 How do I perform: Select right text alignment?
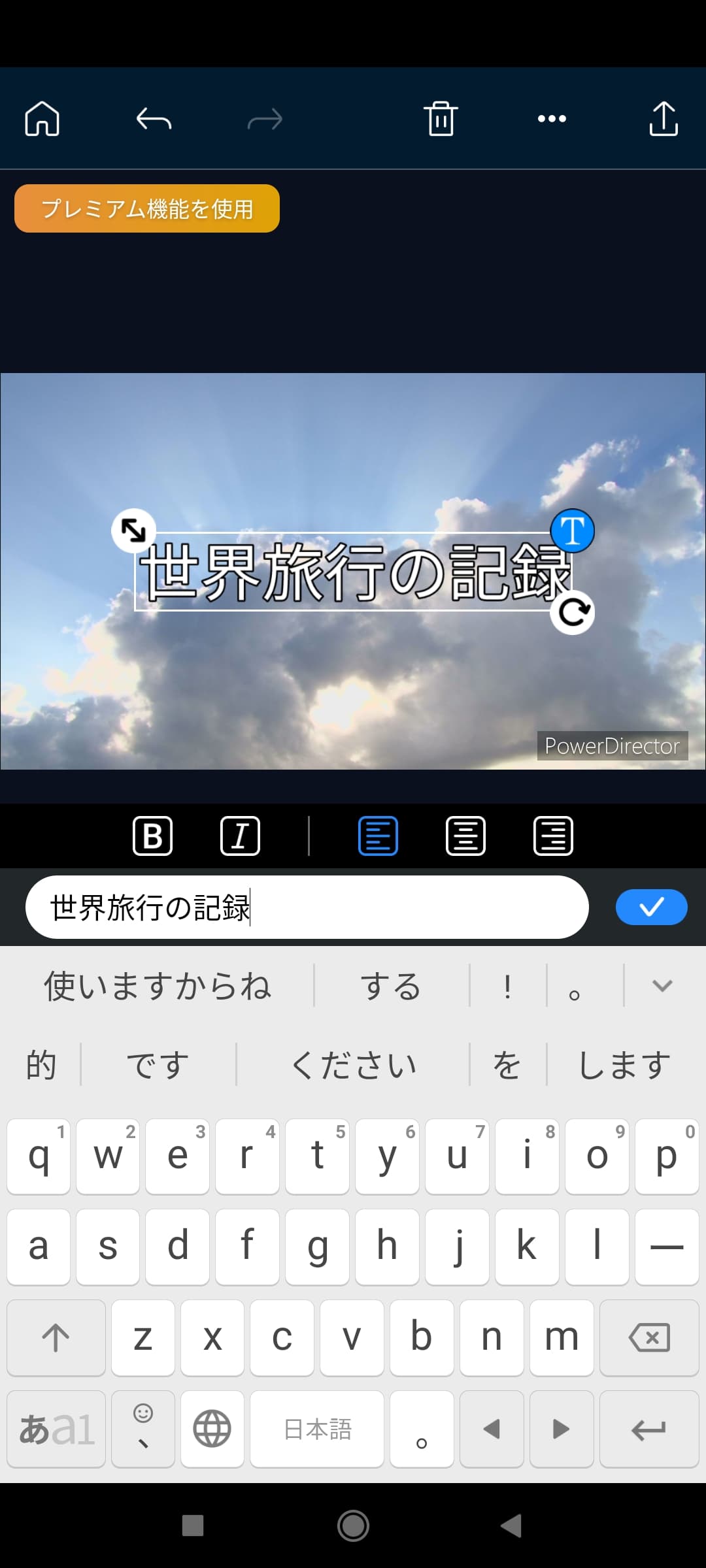pyautogui.click(x=553, y=836)
